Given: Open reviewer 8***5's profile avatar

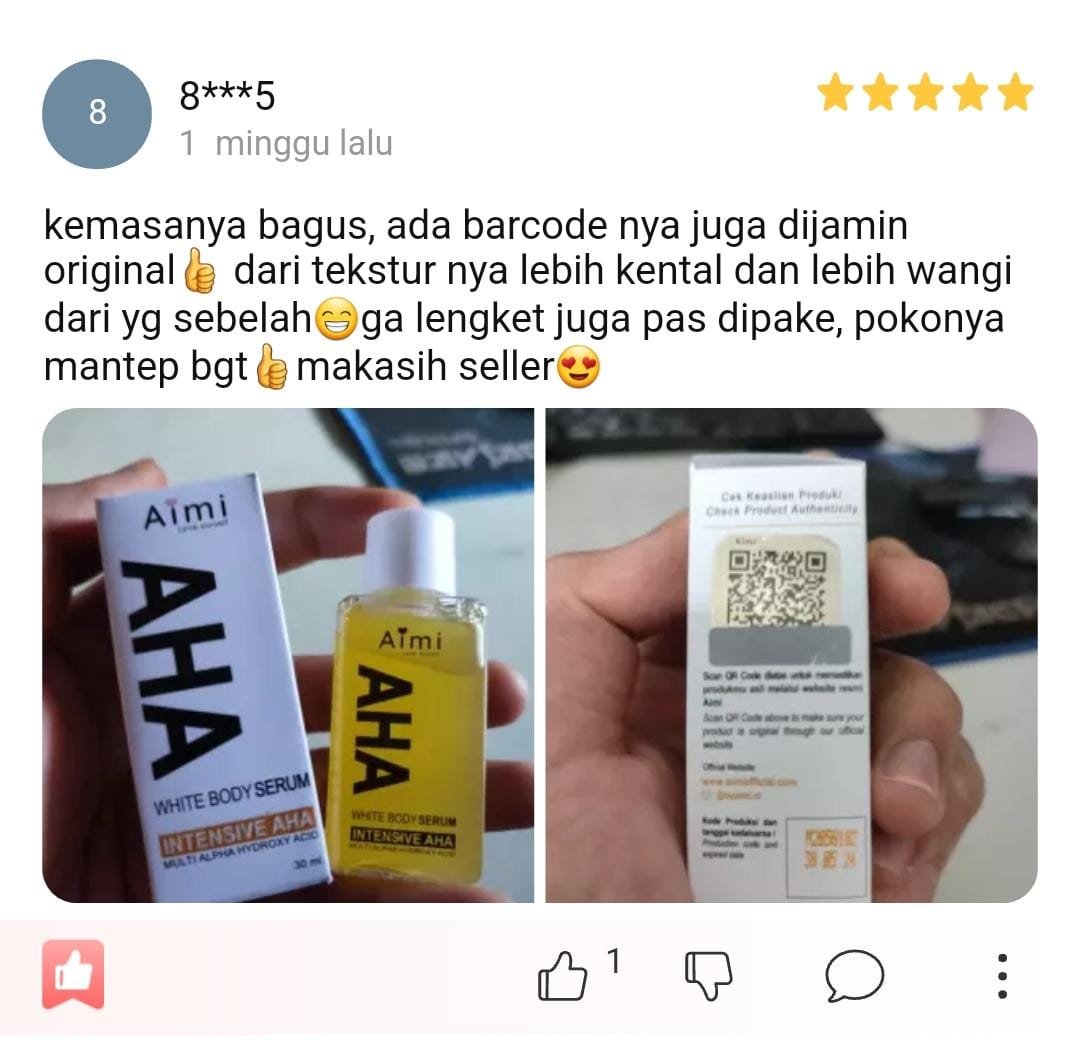Looking at the screenshot, I should [96, 113].
